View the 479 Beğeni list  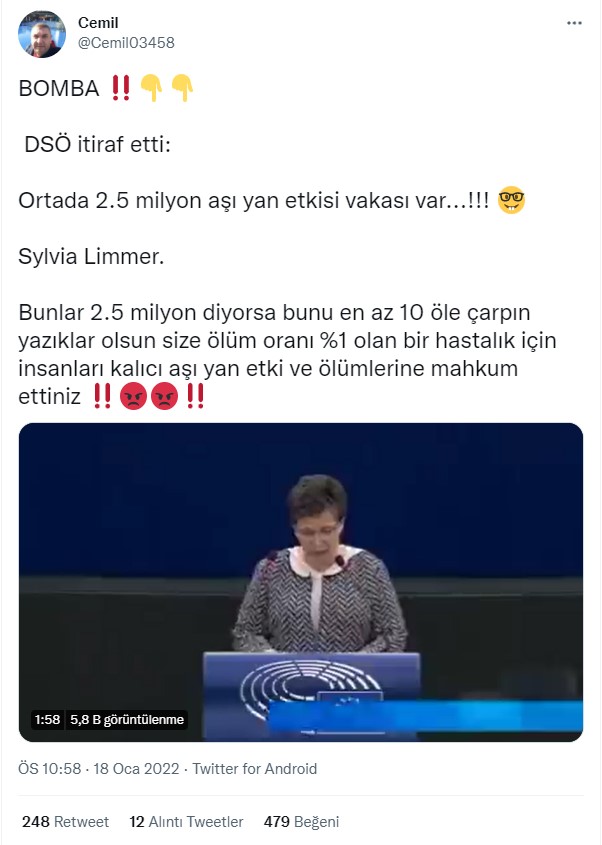[301, 822]
